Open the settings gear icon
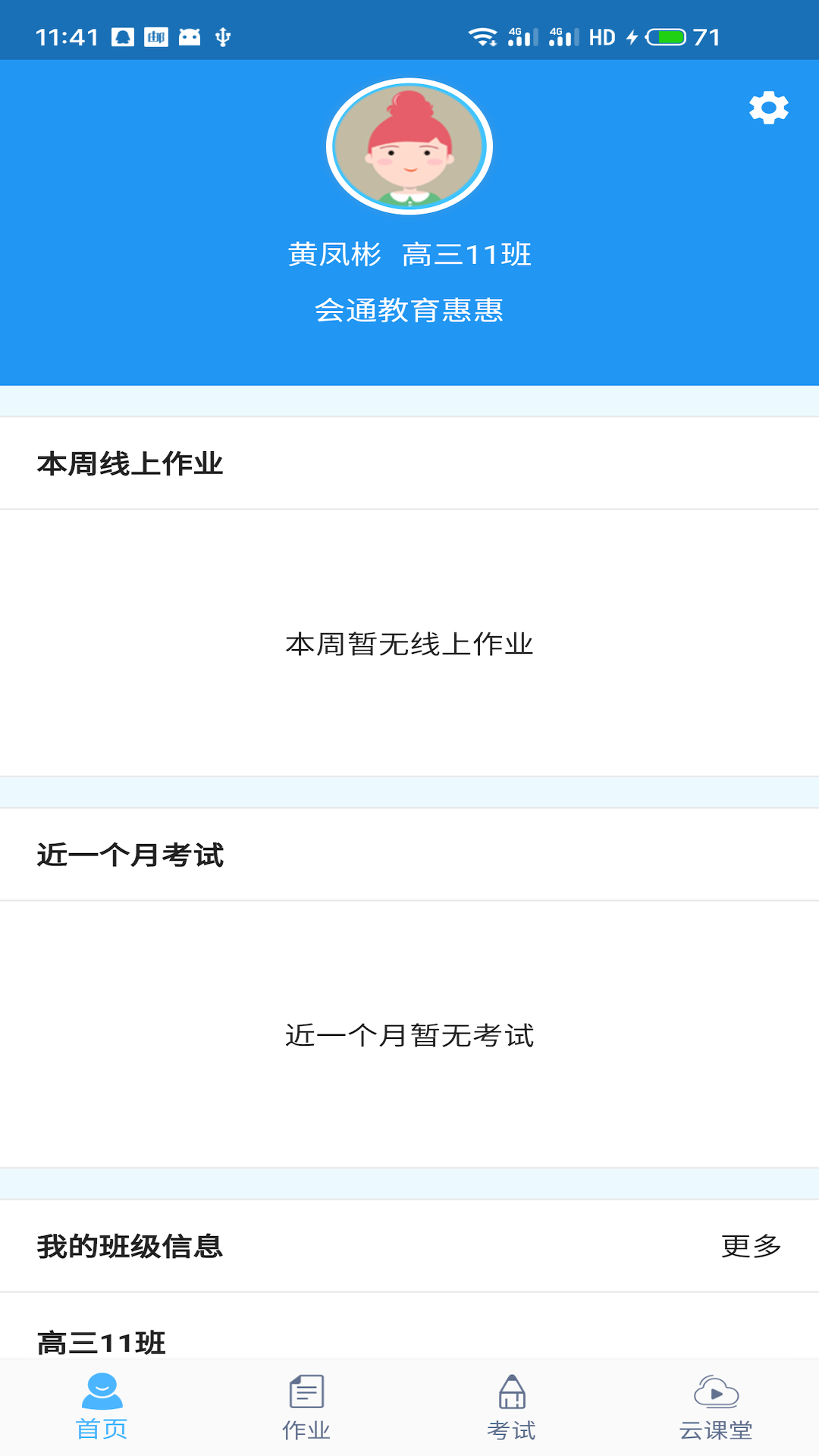819x1456 pixels. (769, 108)
